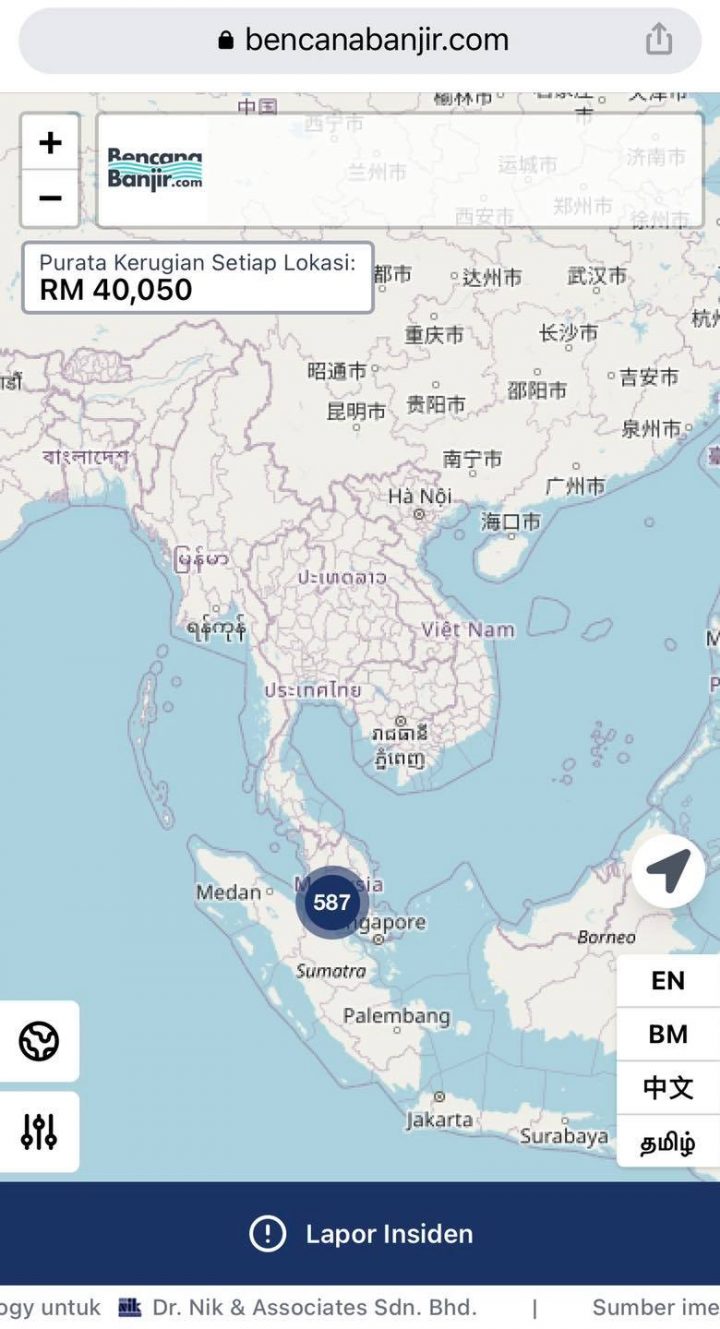Tap the bencanabanjir.com address bar
The height and width of the screenshot is (1329, 720).
coord(360,40)
